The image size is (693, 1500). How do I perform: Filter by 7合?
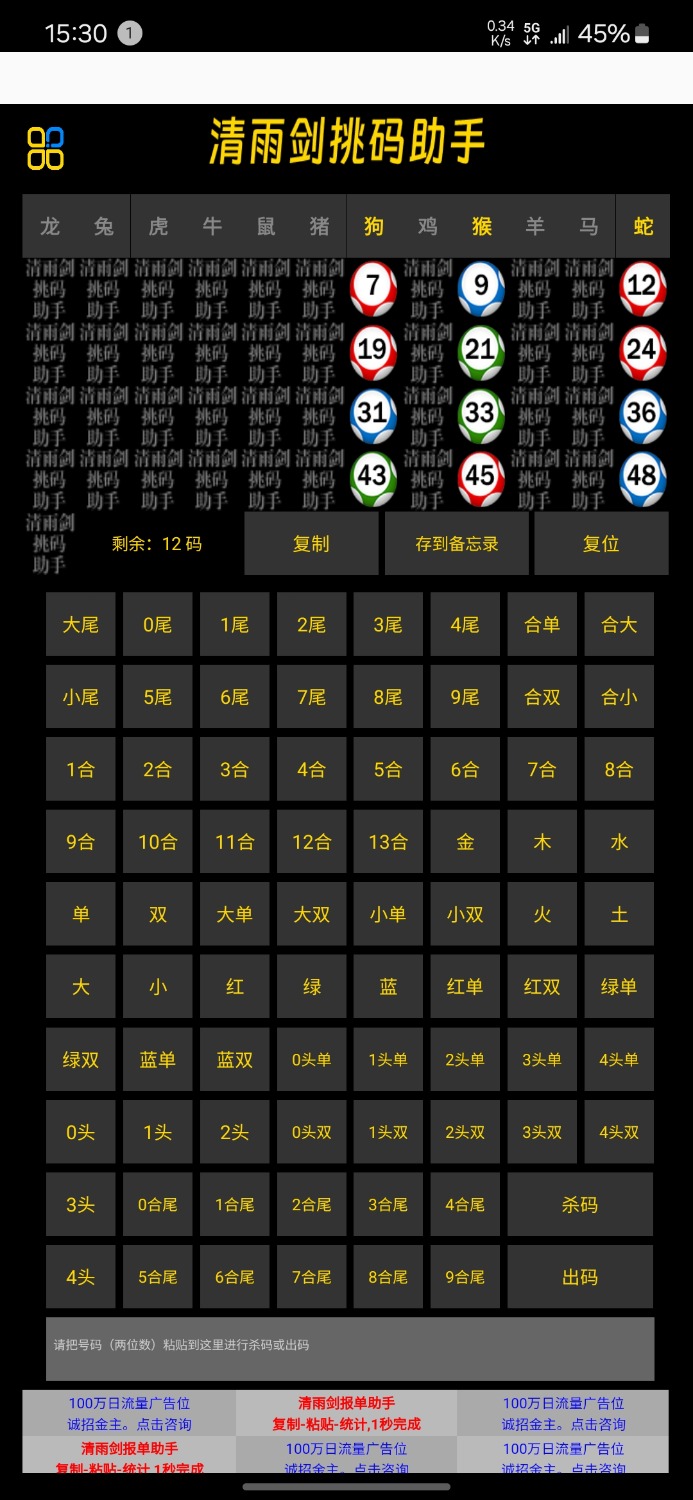tap(542, 770)
